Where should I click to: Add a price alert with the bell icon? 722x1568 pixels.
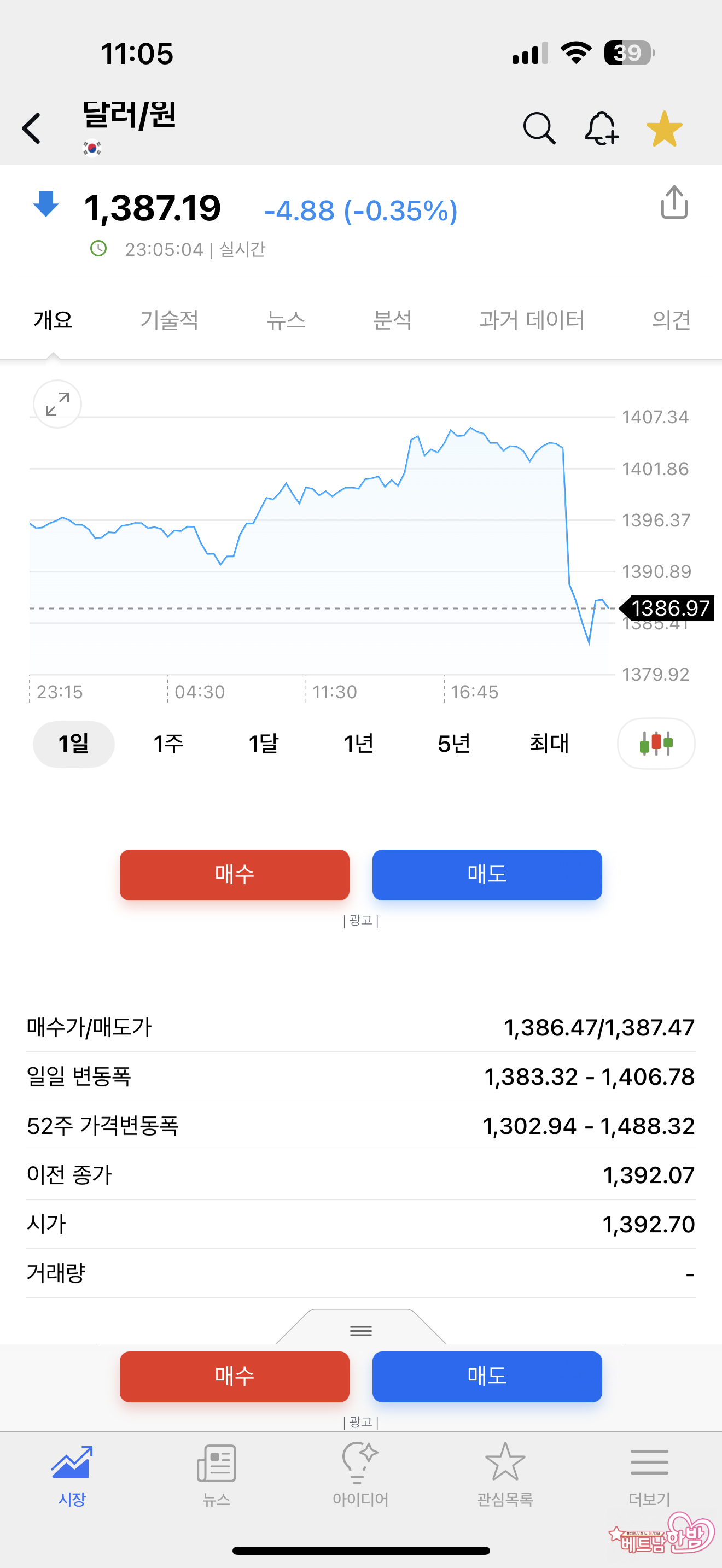pyautogui.click(x=602, y=128)
